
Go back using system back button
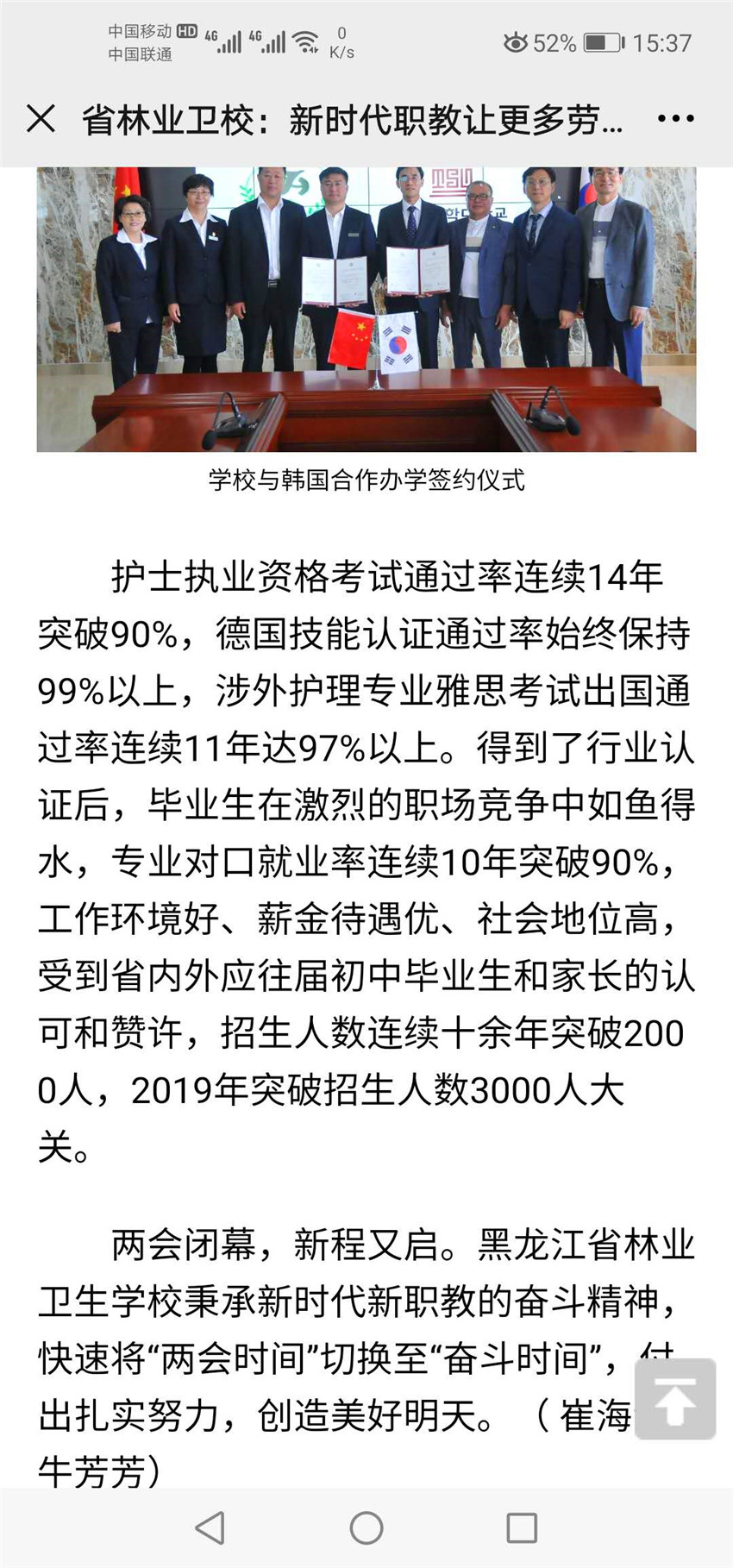click(210, 1527)
